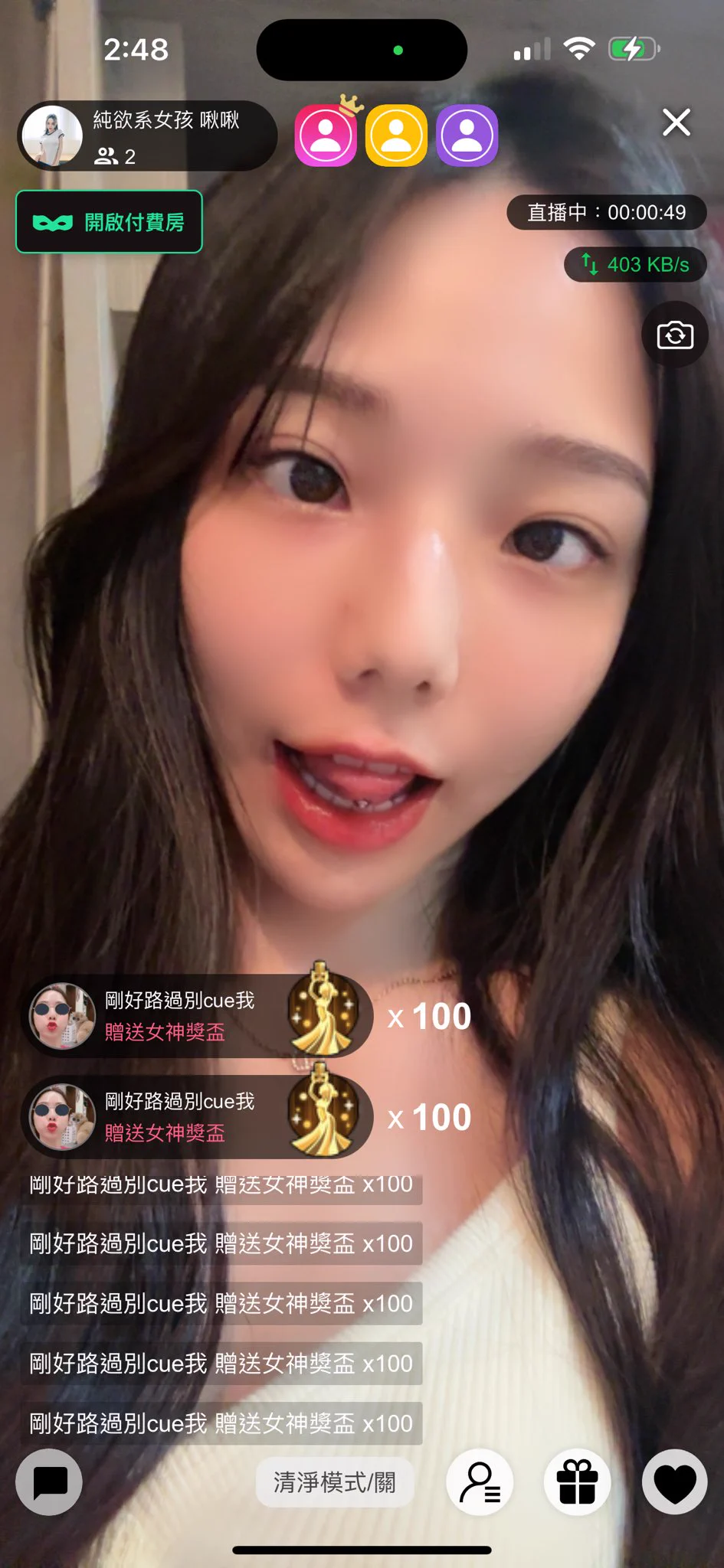
Task: Open the purple viewer avatar
Action: [467, 136]
